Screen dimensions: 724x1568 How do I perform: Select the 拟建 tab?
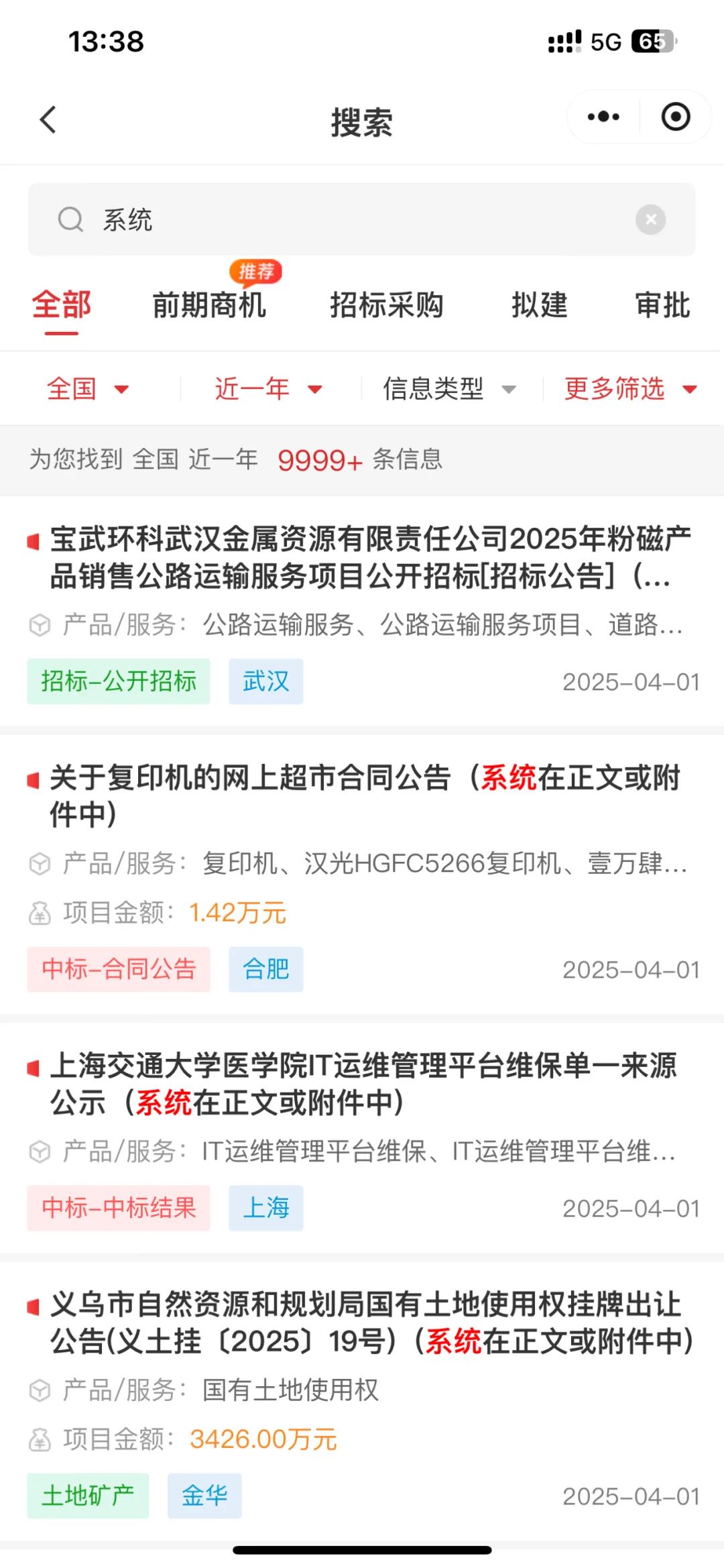point(540,306)
